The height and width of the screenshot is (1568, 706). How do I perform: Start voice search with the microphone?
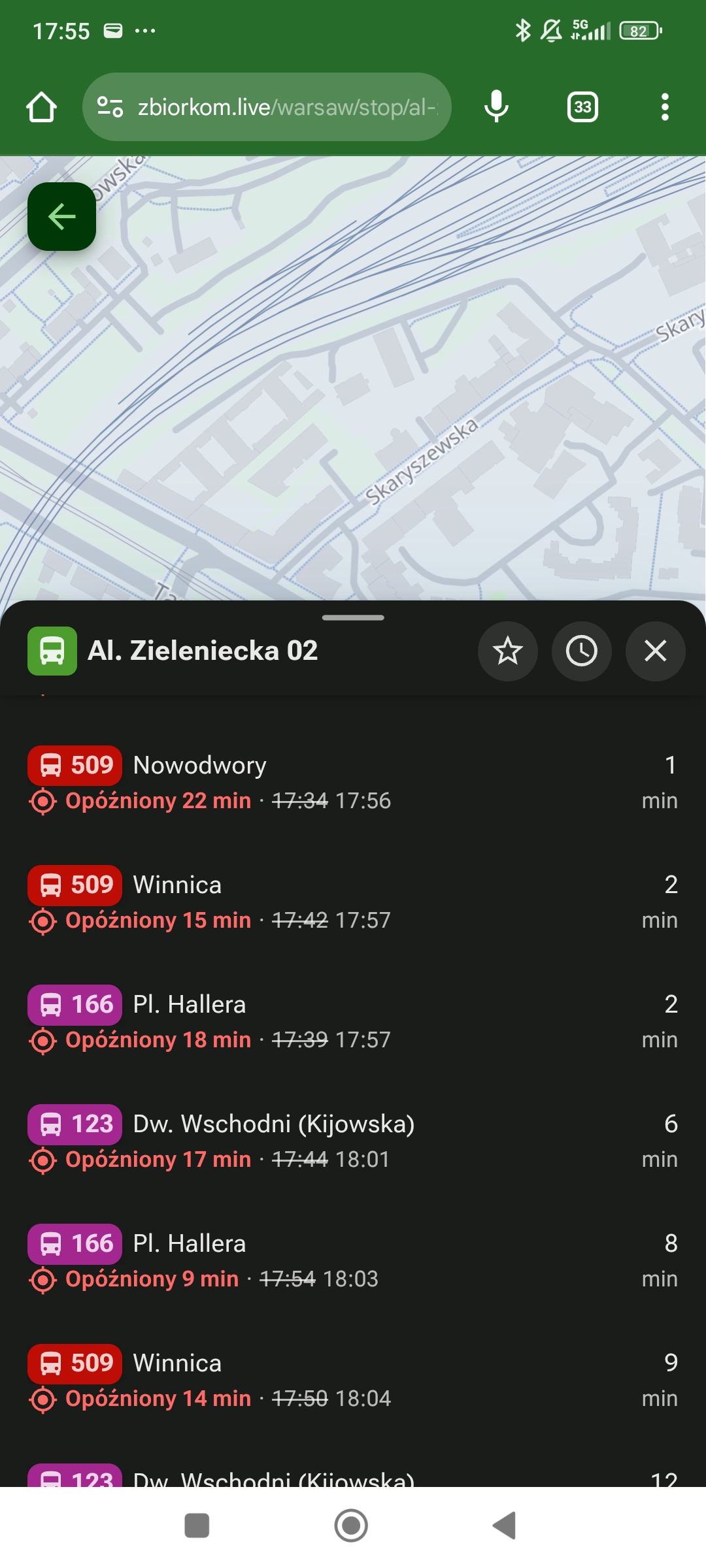pos(496,107)
